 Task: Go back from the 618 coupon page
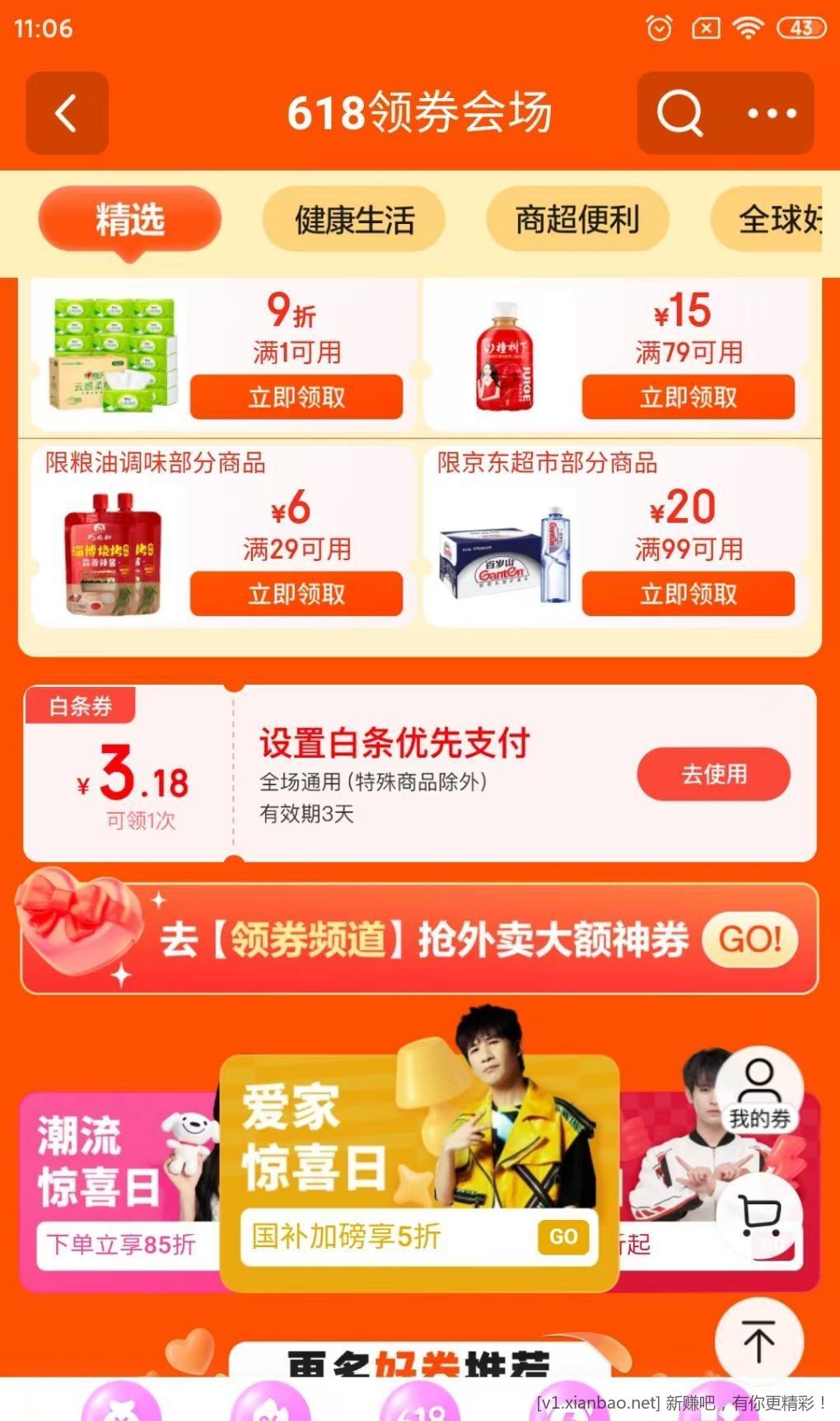click(x=67, y=113)
